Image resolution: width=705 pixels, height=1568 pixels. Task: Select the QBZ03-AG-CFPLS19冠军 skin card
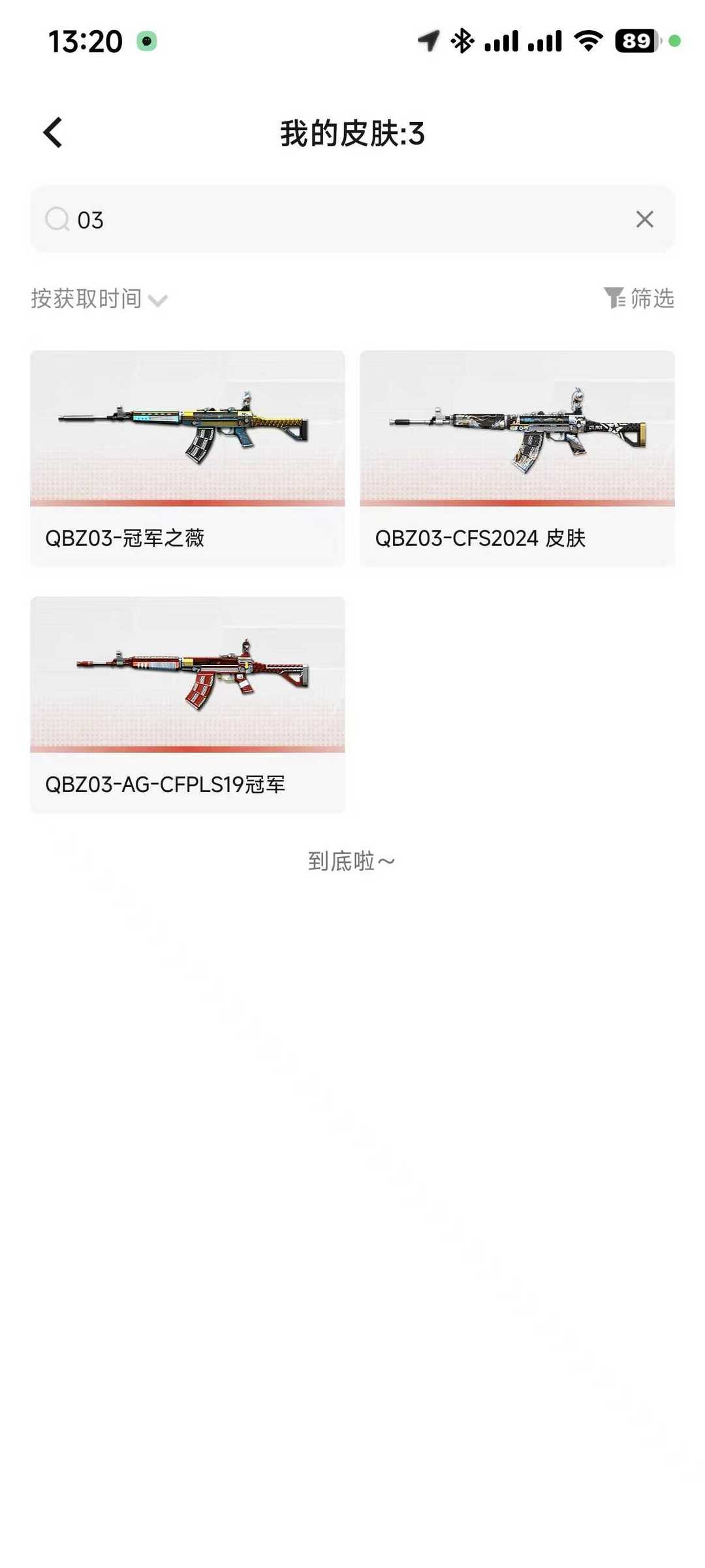(x=187, y=704)
